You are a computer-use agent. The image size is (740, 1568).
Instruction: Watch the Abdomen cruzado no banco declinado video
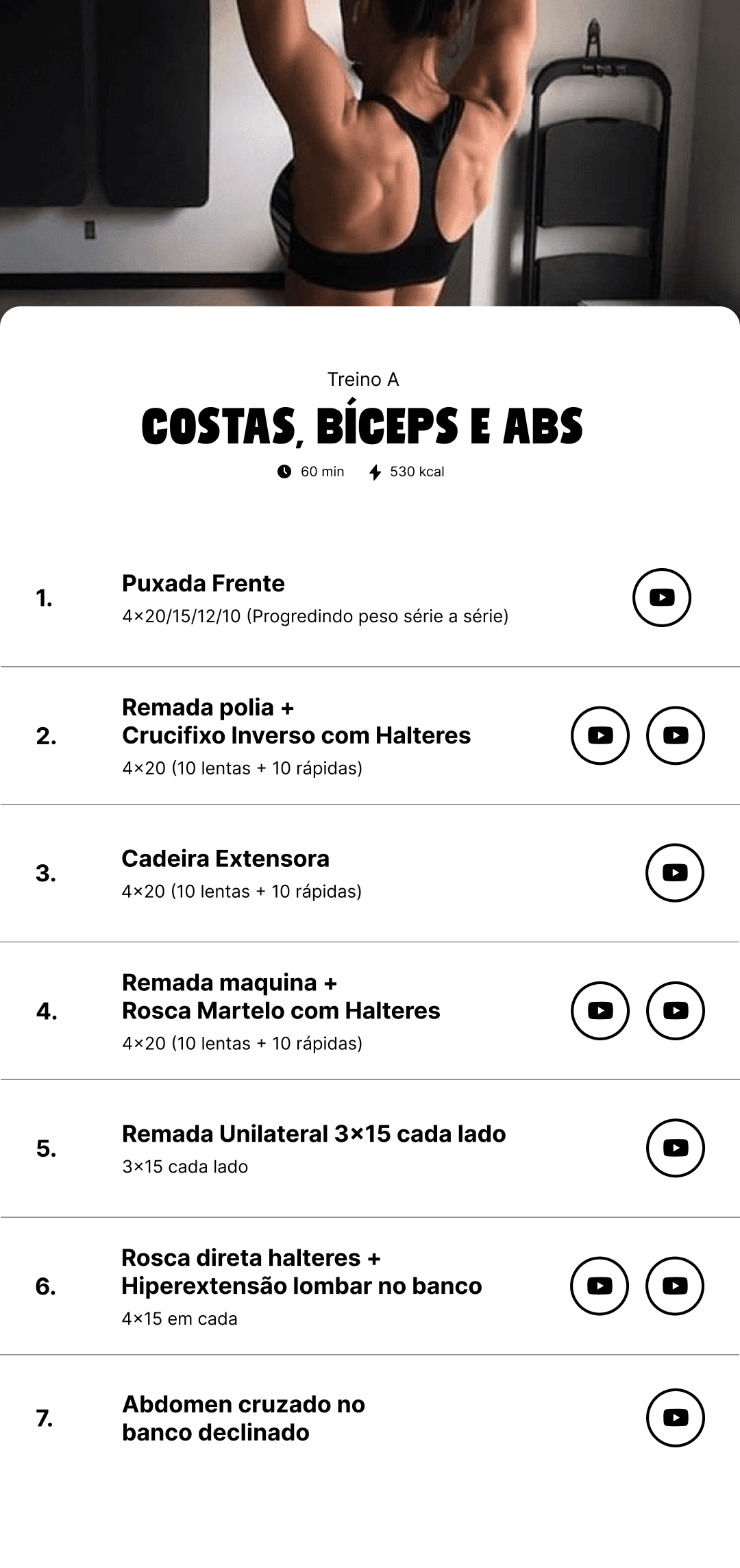point(676,1418)
